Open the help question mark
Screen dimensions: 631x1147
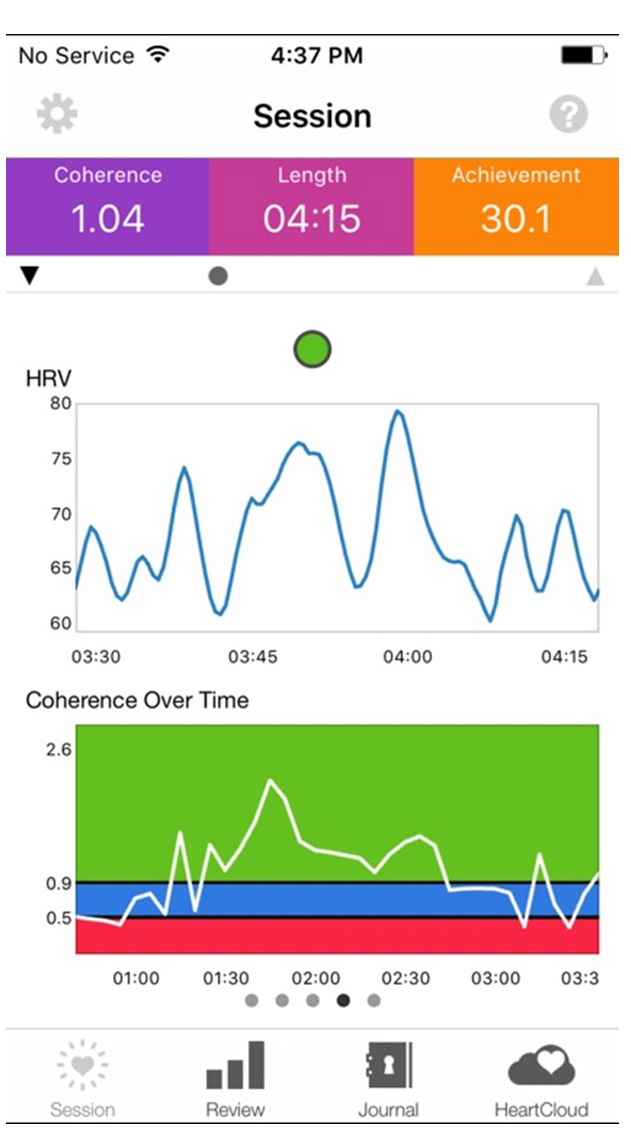(568, 115)
